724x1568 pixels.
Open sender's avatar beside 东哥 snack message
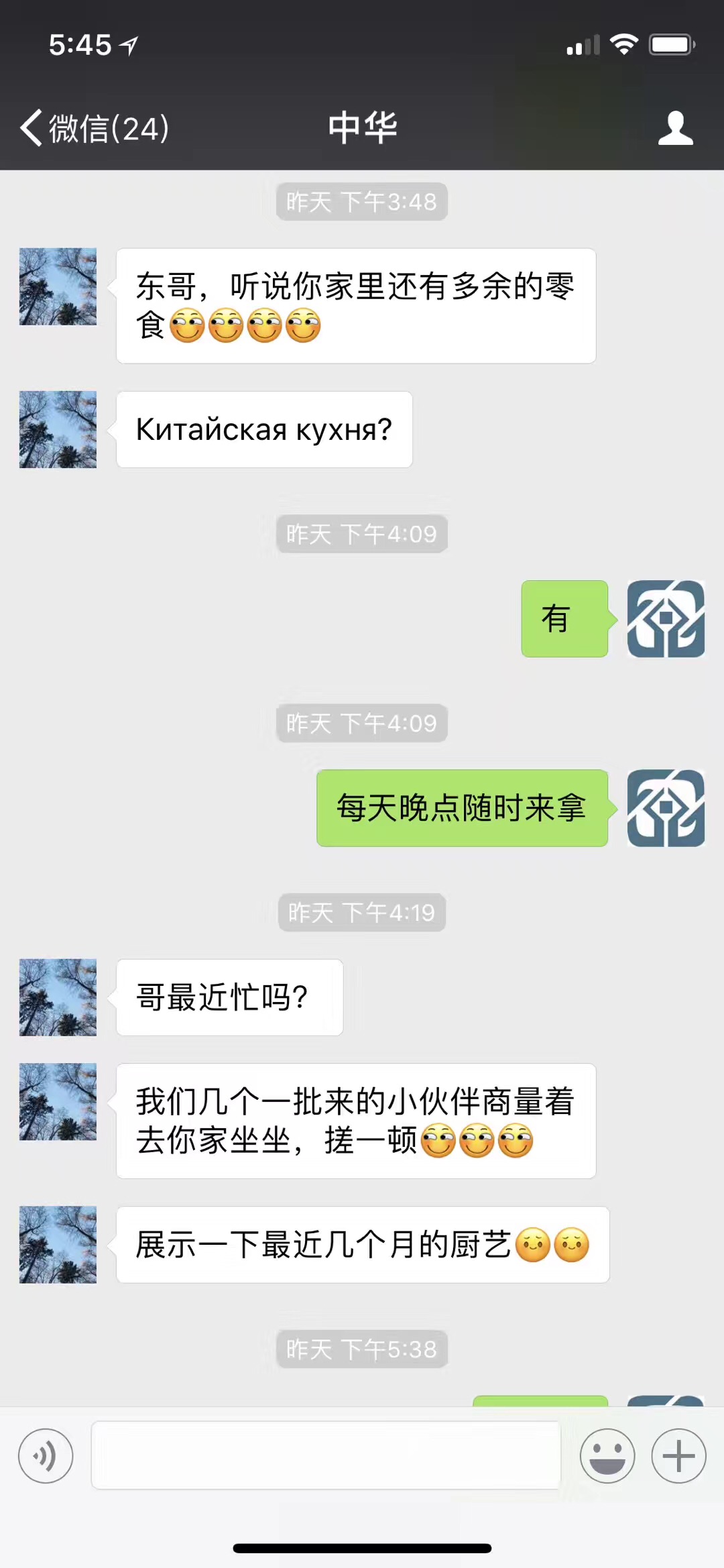click(58, 287)
